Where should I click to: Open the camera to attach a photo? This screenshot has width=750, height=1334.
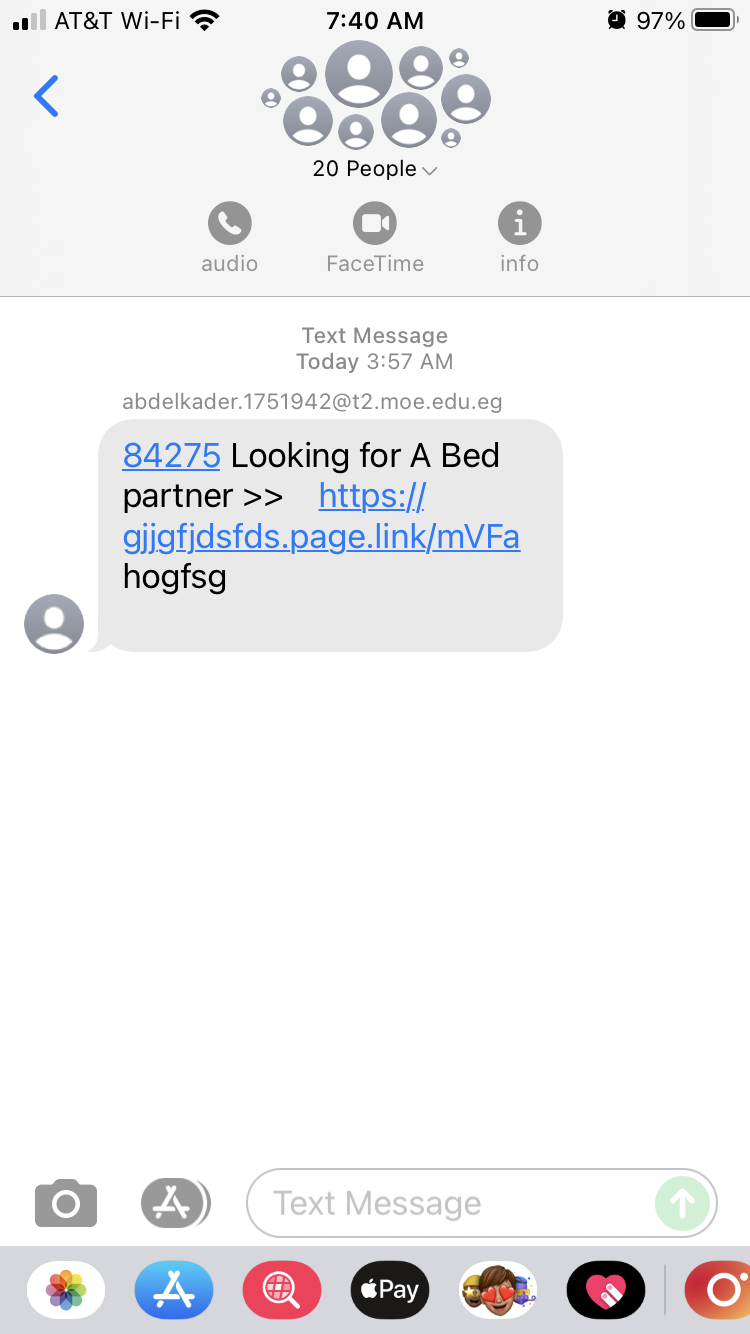pyautogui.click(x=66, y=1203)
